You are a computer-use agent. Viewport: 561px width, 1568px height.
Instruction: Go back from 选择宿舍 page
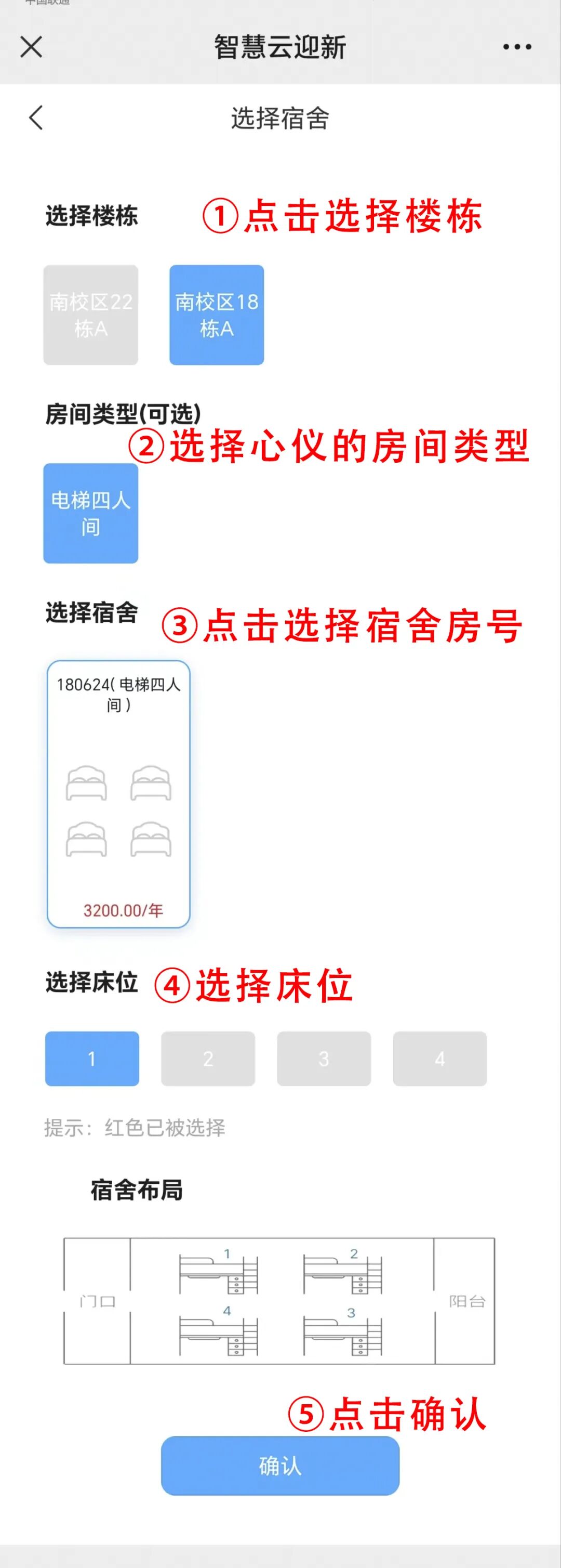point(36,117)
